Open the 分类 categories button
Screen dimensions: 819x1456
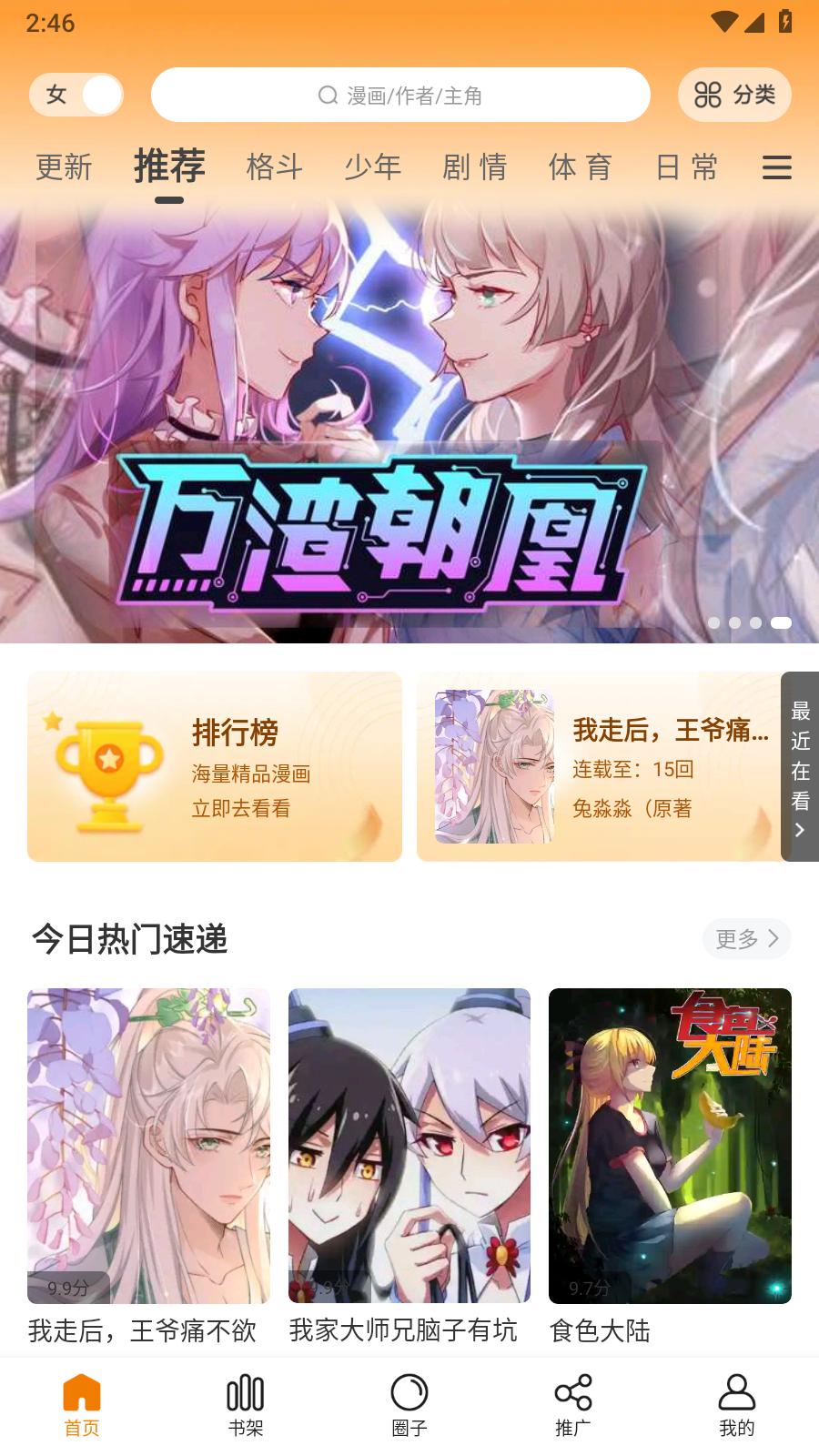(x=734, y=95)
